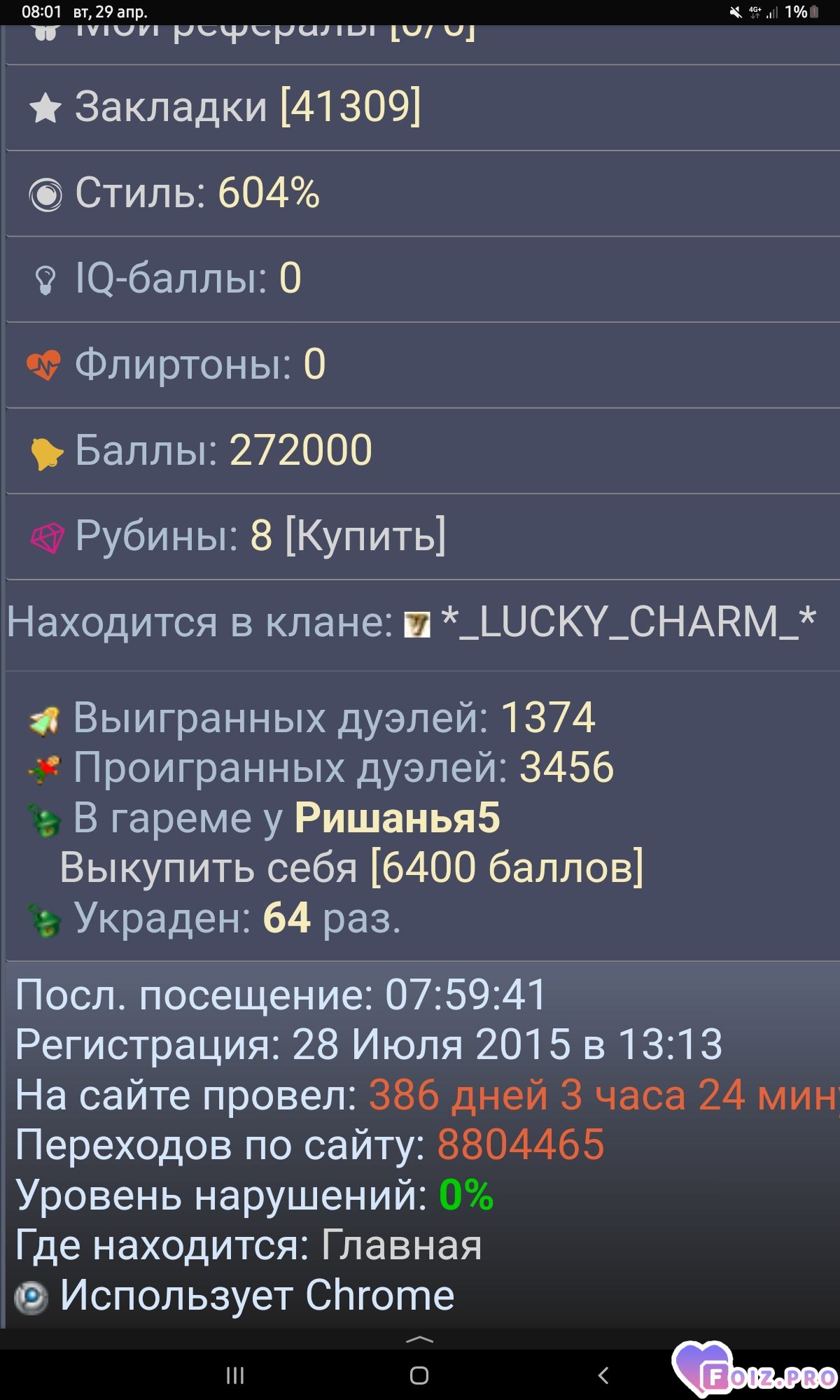Tap Выкупить себя [6400 баллов]
Screen dimensions: 840x1400
(351, 868)
